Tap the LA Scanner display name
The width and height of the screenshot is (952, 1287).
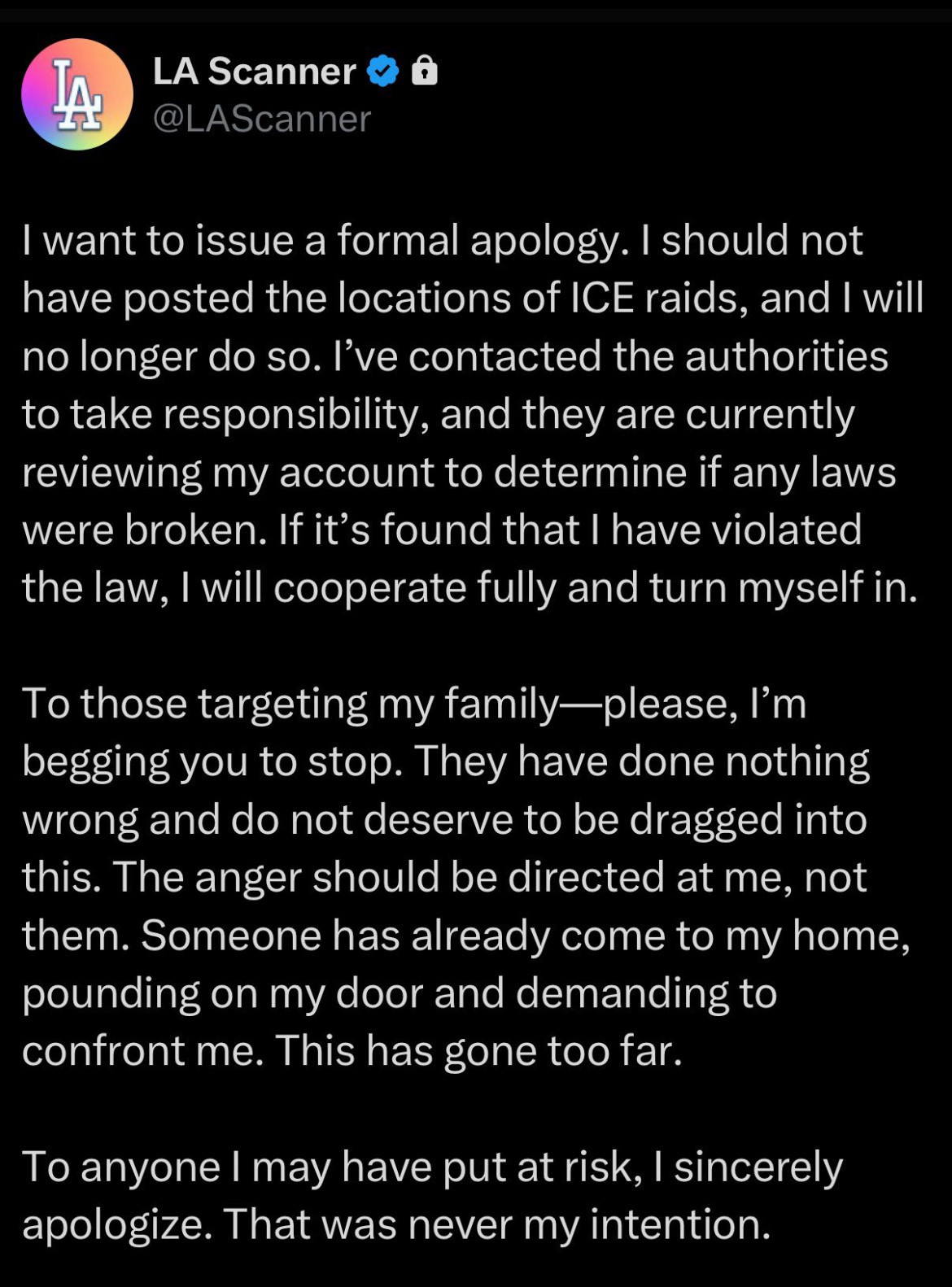[254, 72]
